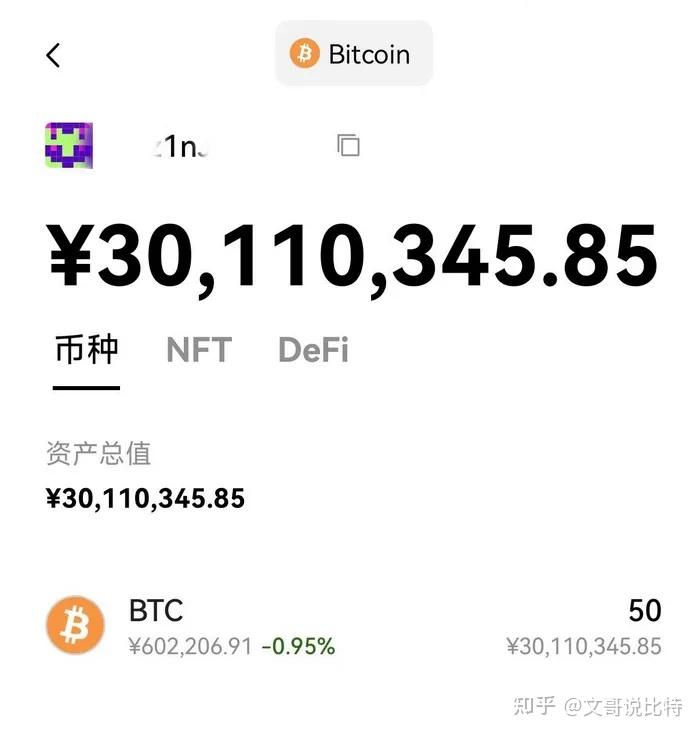The image size is (700, 735).
Task: Switch to the NFT tab
Action: point(199,350)
